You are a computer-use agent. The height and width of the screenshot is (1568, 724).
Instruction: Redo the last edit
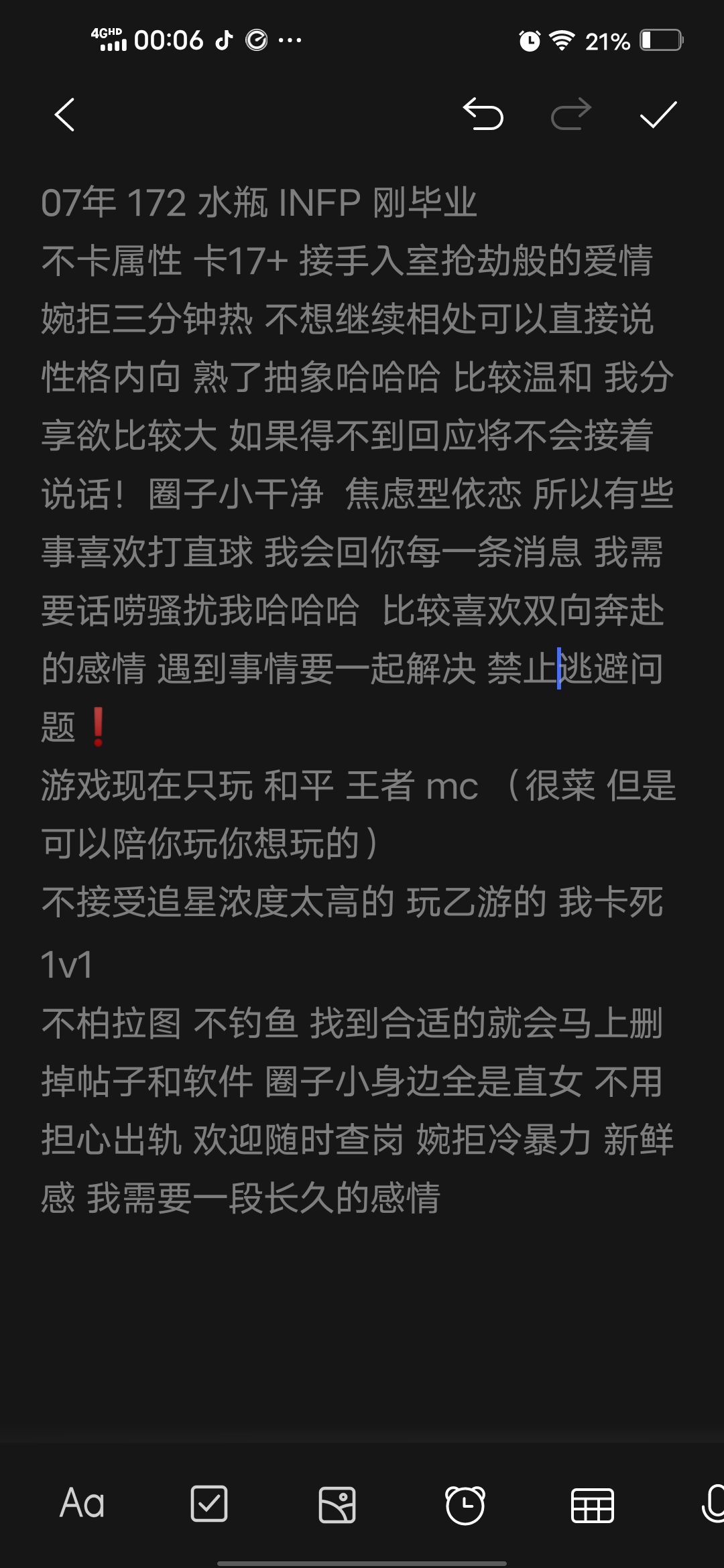click(x=571, y=114)
